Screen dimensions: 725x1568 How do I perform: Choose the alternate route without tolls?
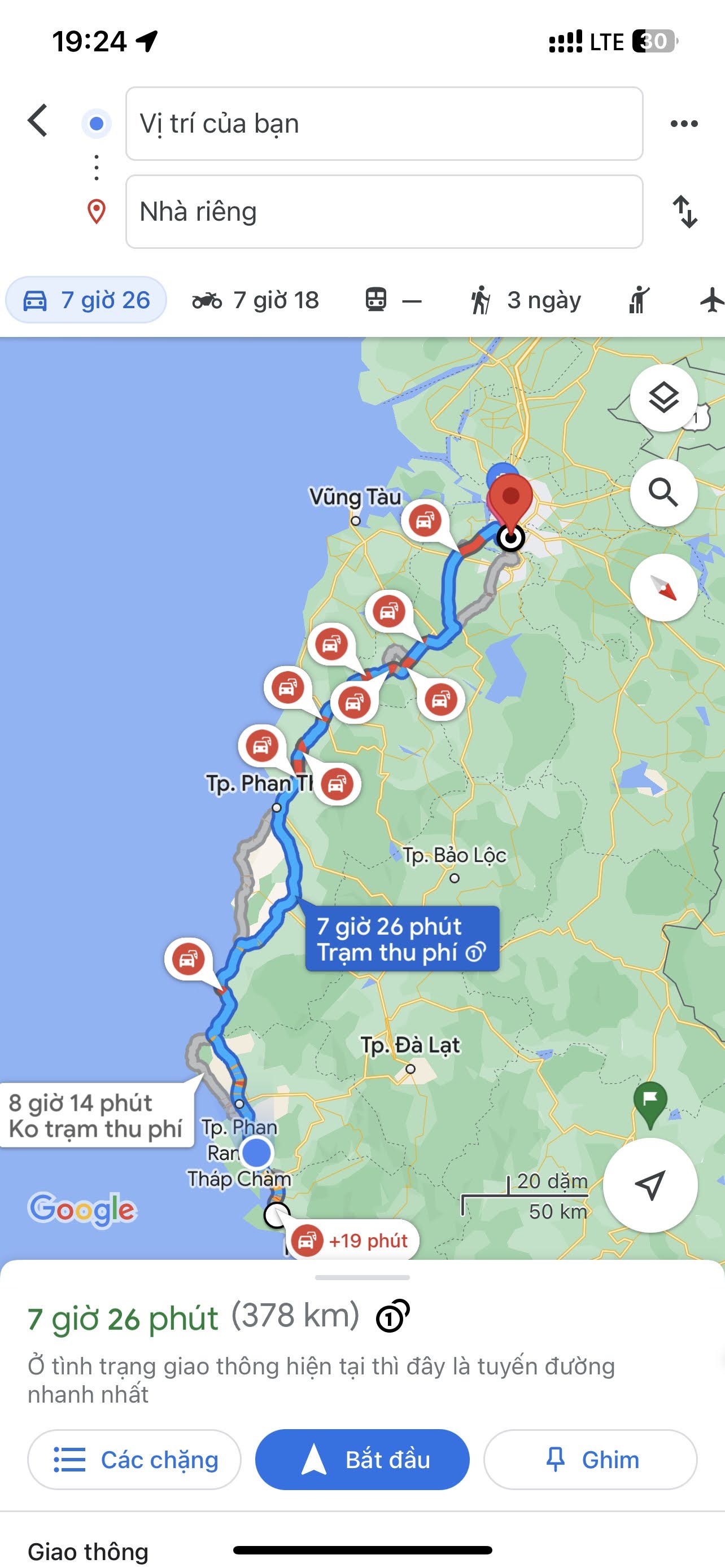(x=96, y=1116)
